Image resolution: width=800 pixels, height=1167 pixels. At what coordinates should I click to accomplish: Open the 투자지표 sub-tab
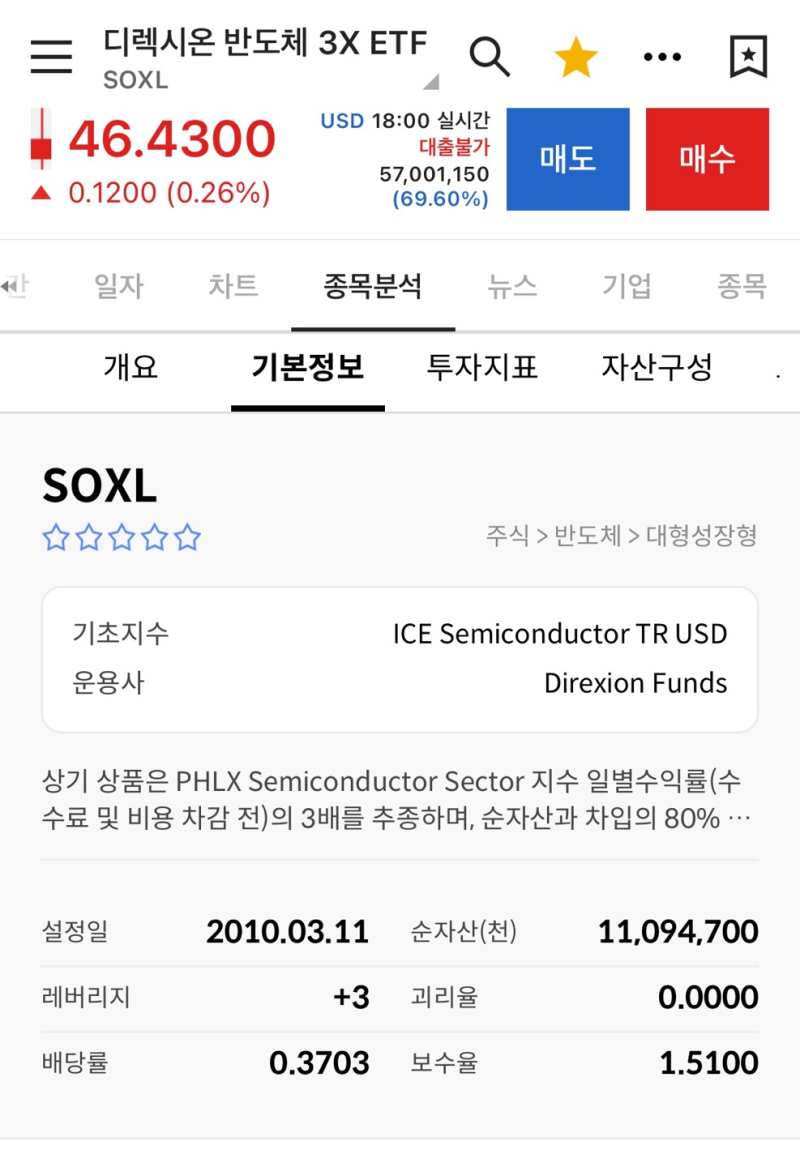click(481, 368)
